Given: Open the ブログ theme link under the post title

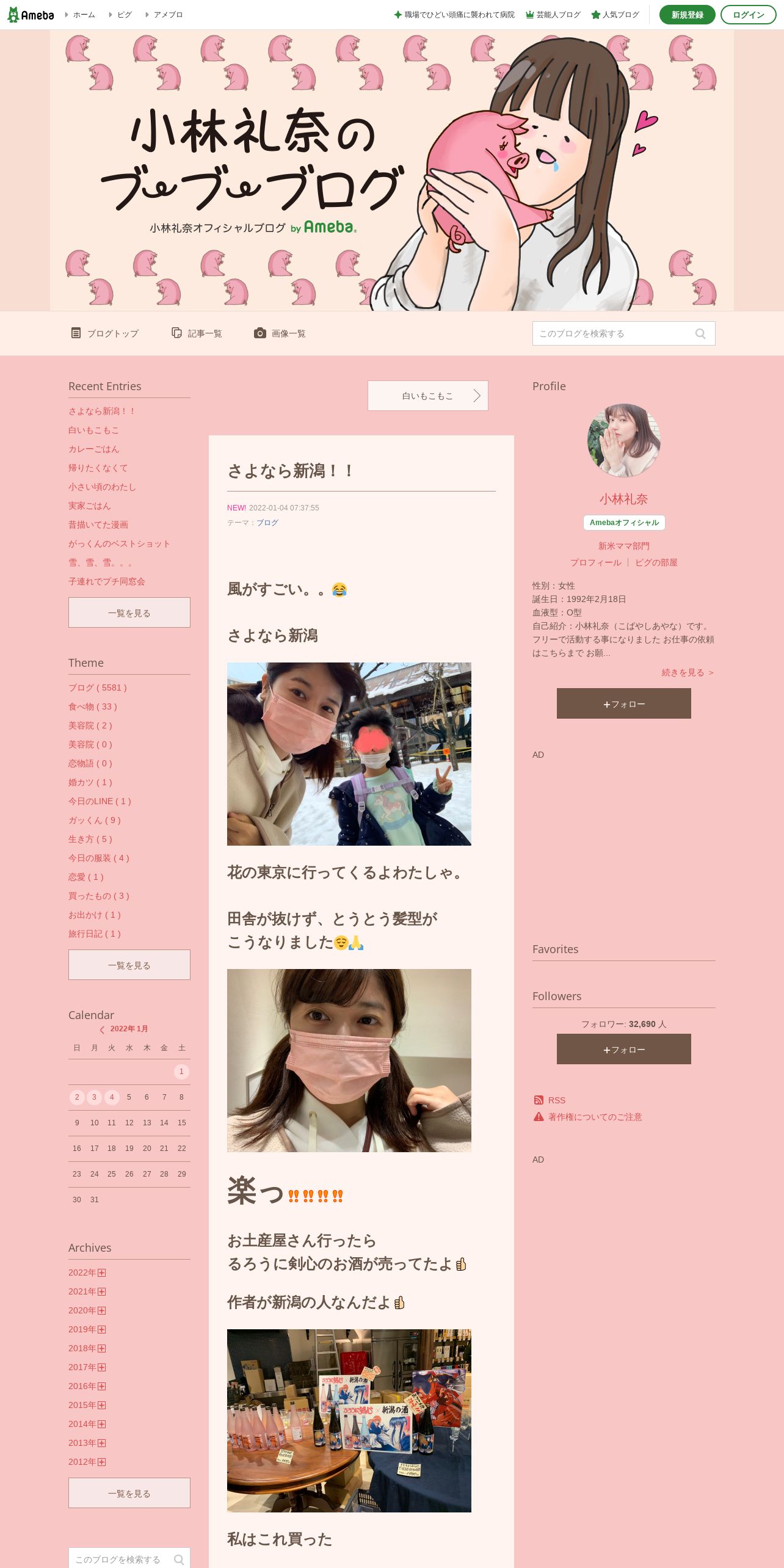Looking at the screenshot, I should pos(267,523).
